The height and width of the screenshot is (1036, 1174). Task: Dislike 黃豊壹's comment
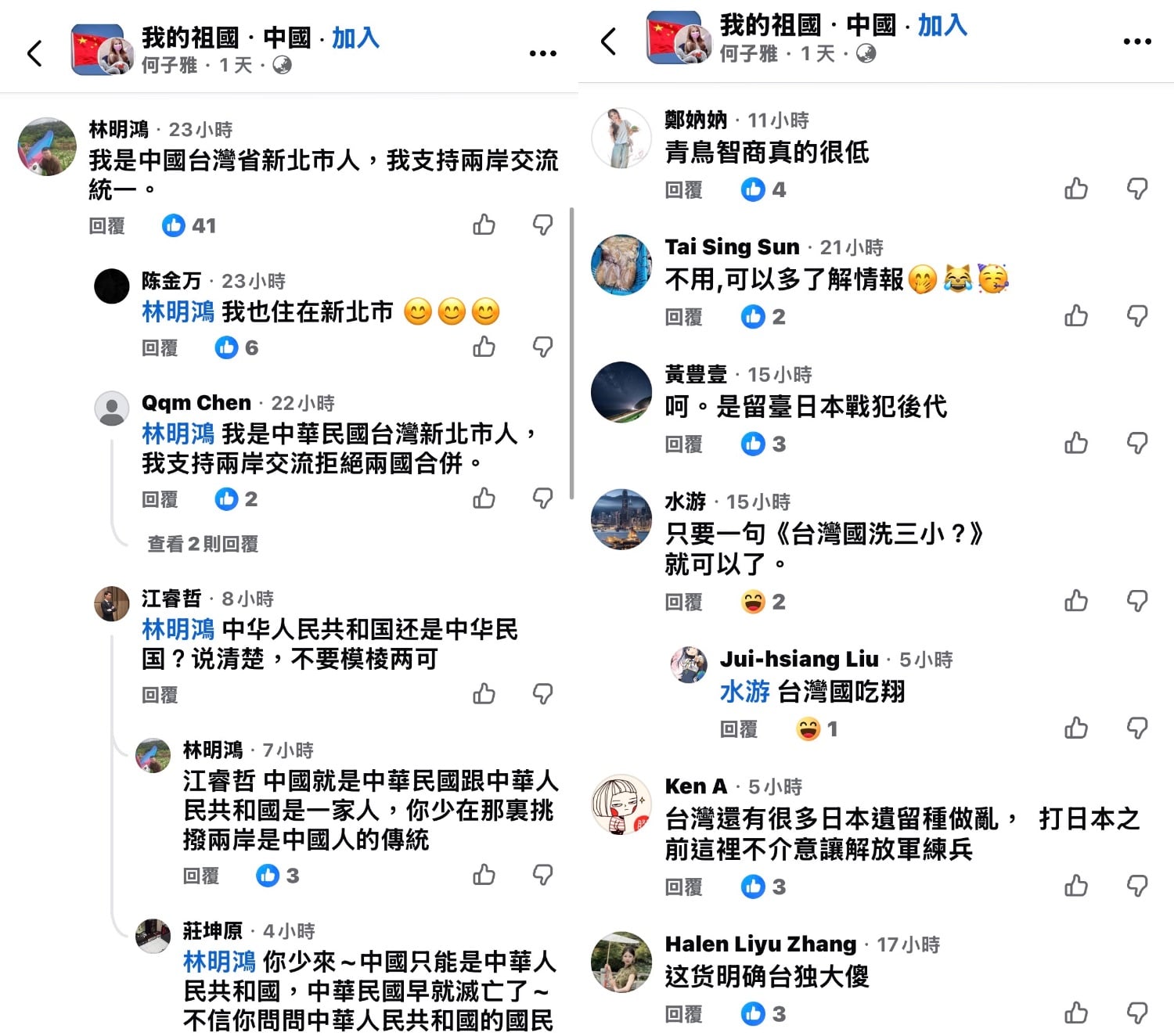click(1136, 444)
